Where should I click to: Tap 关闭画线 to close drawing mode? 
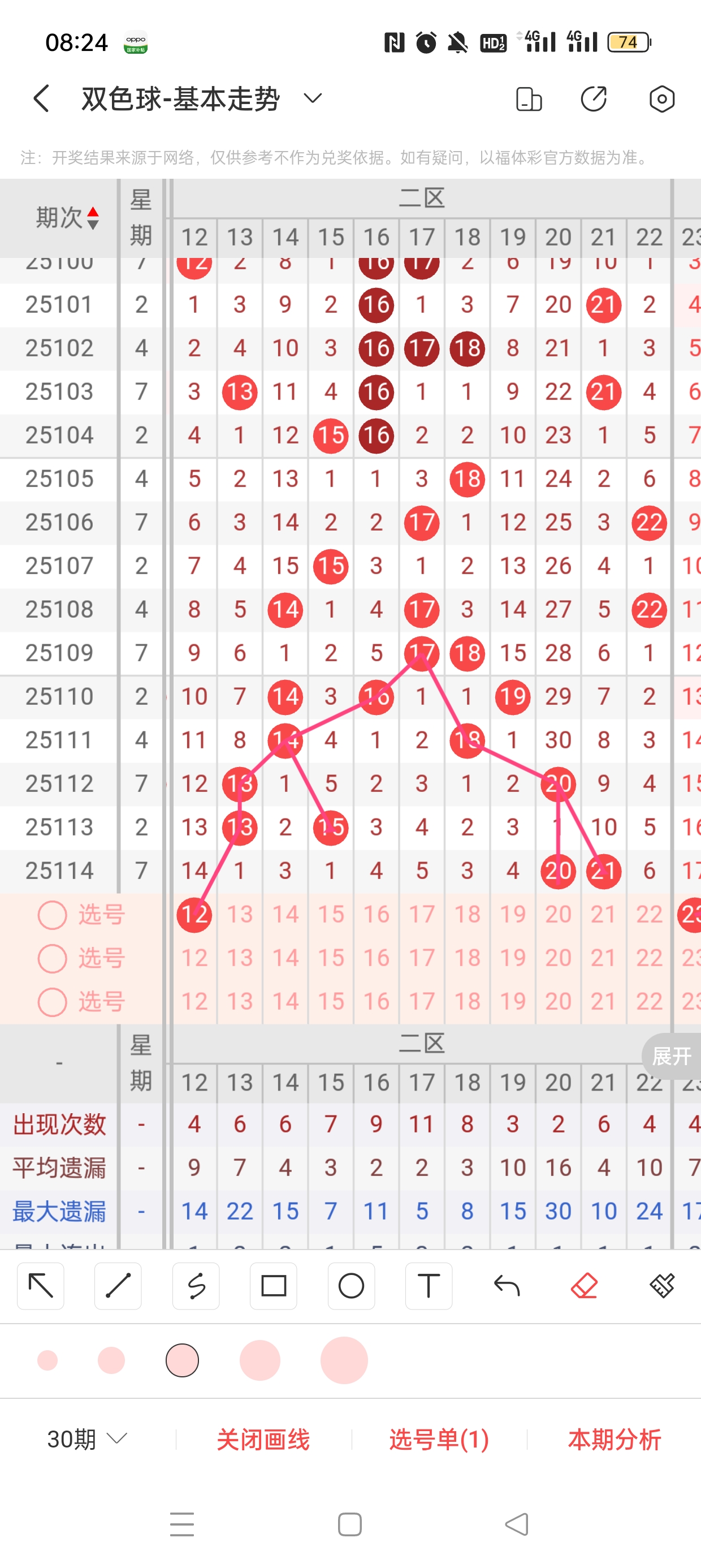point(263,1439)
